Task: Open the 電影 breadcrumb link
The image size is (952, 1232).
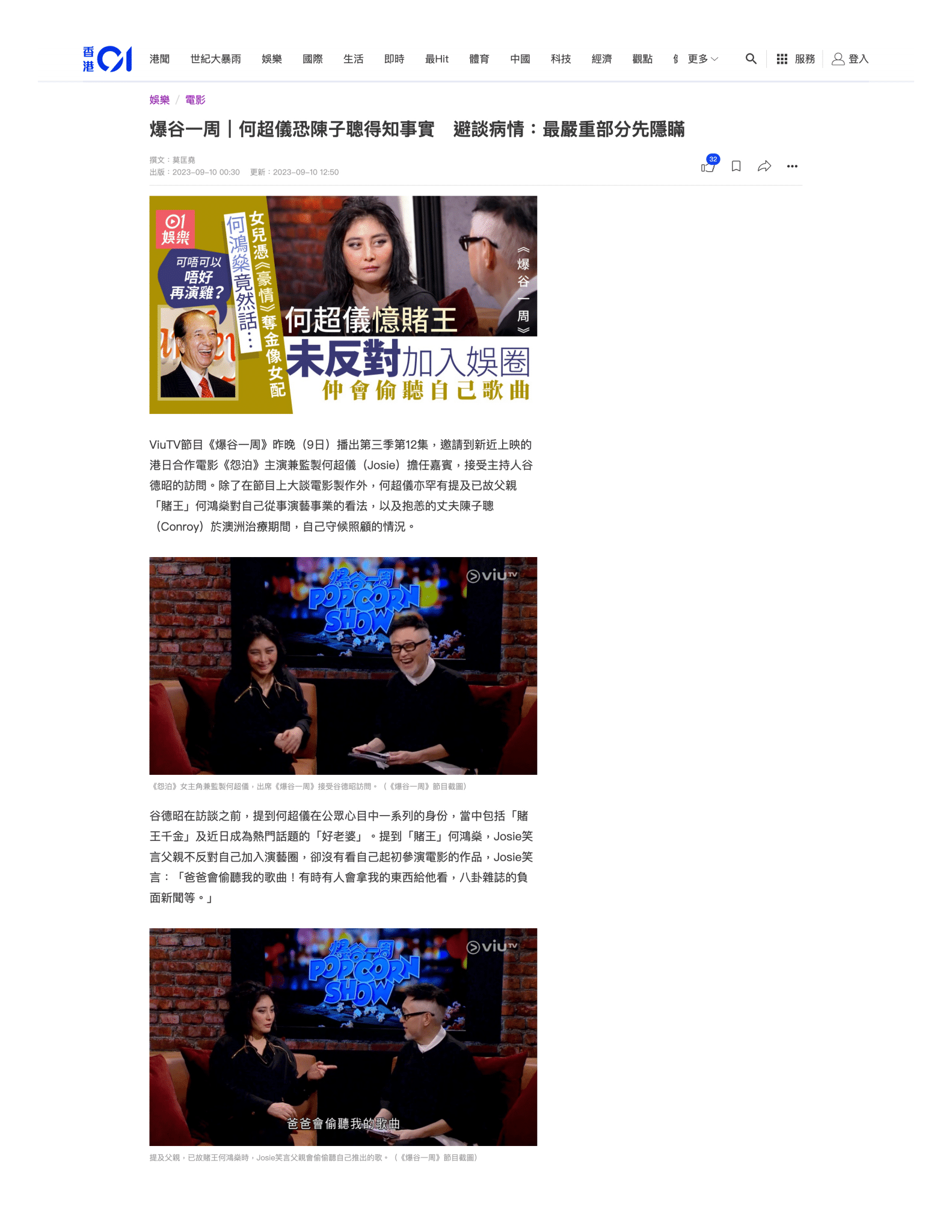Action: pos(195,100)
